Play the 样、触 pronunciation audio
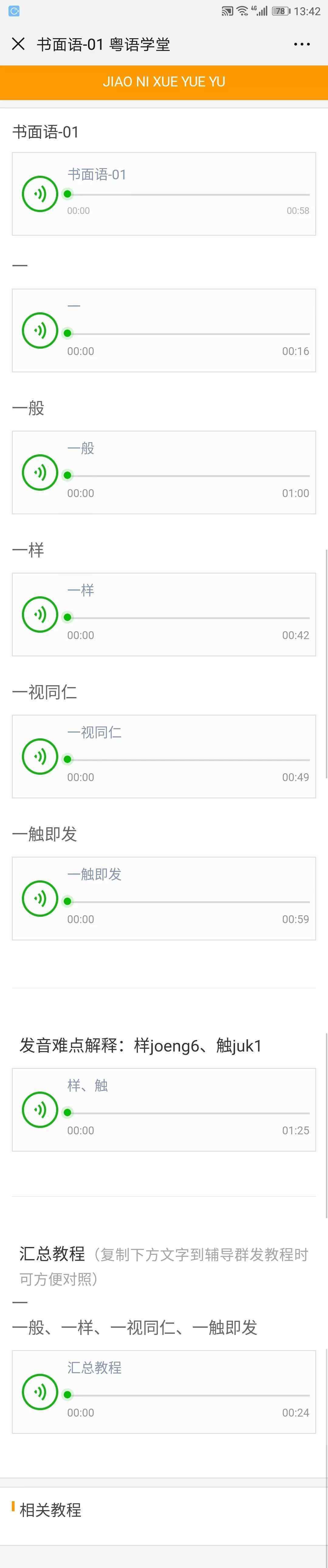 [39, 1110]
